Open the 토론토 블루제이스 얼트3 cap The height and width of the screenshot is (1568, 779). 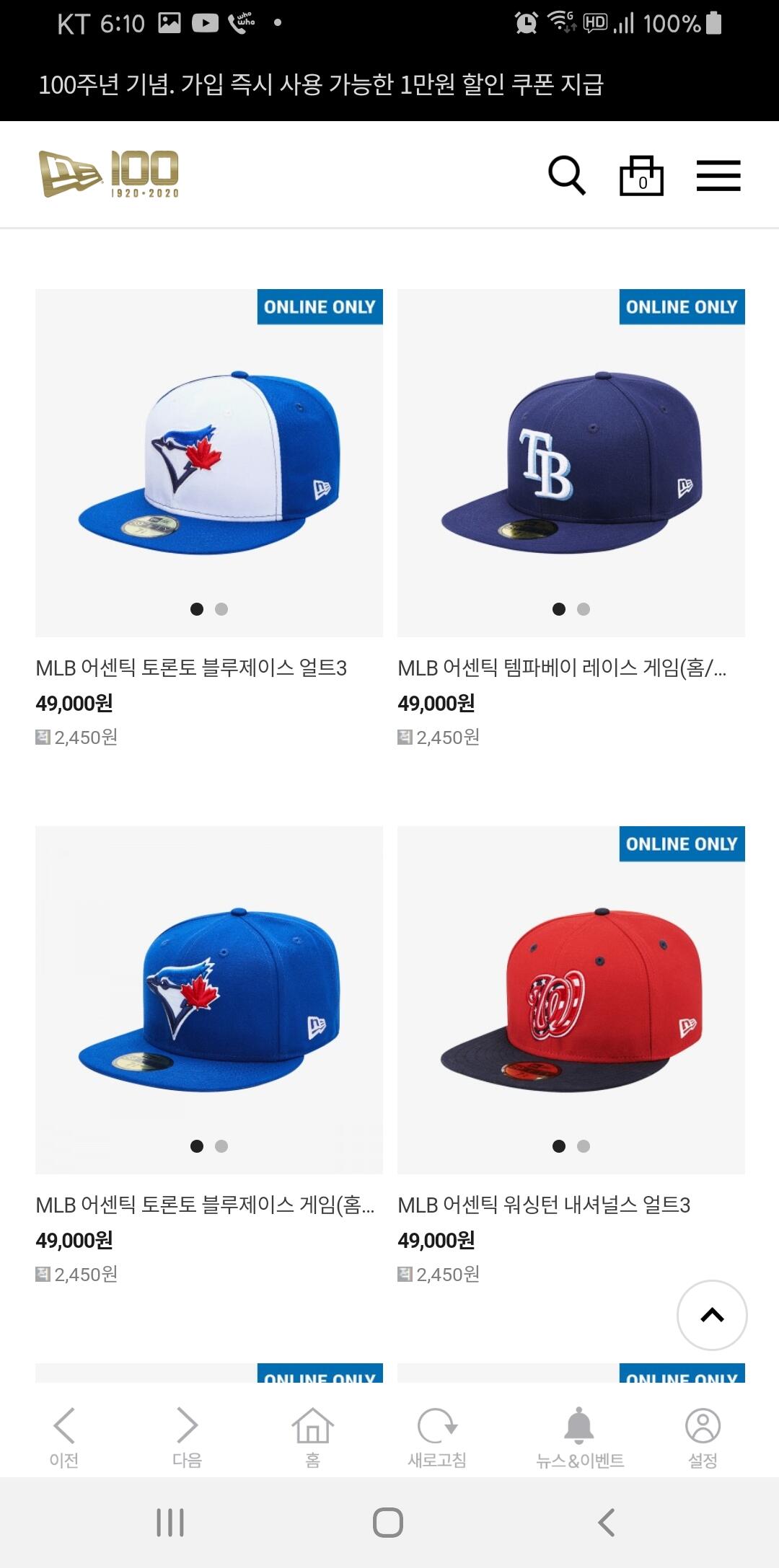(x=209, y=463)
